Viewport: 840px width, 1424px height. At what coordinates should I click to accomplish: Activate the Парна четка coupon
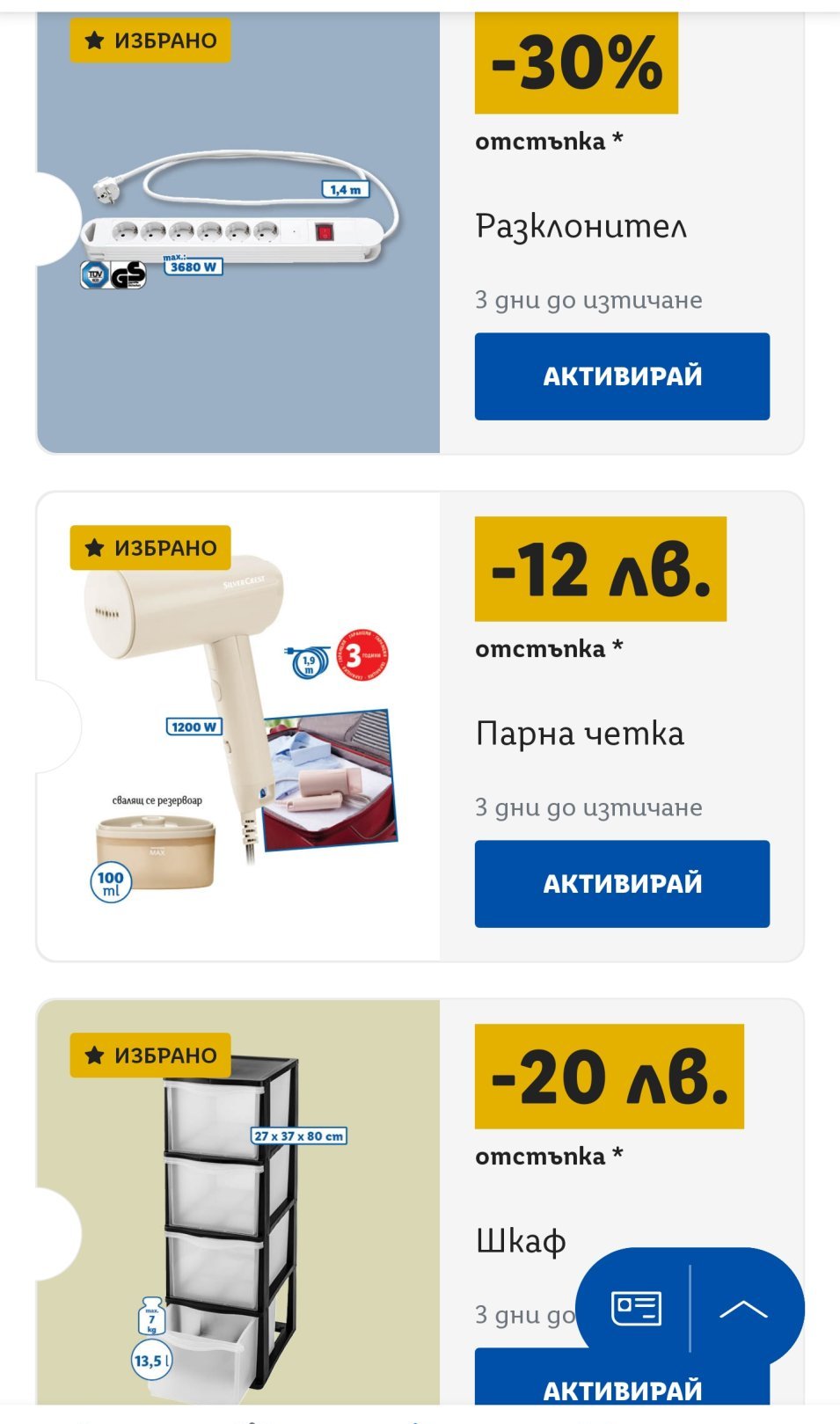tap(622, 884)
